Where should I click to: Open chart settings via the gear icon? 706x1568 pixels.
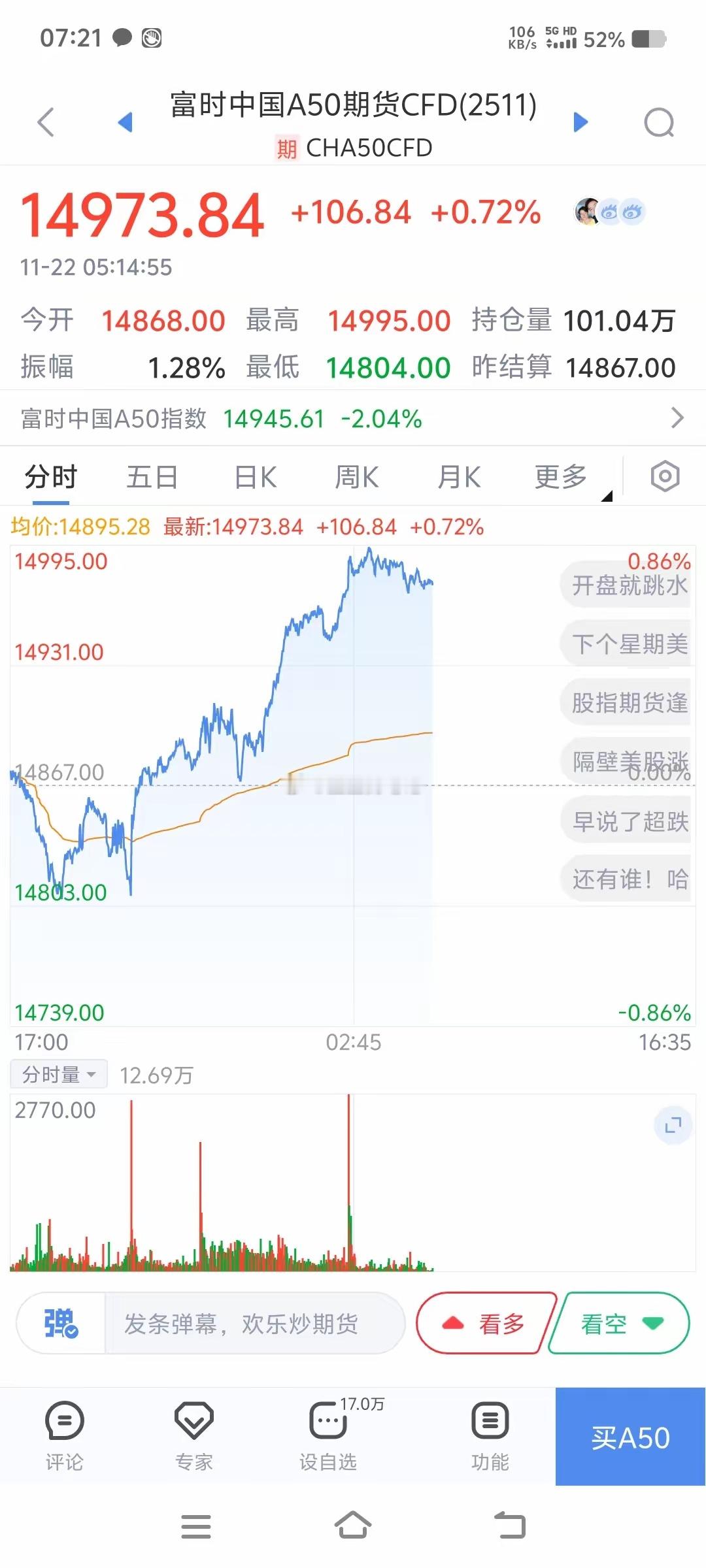point(664,476)
